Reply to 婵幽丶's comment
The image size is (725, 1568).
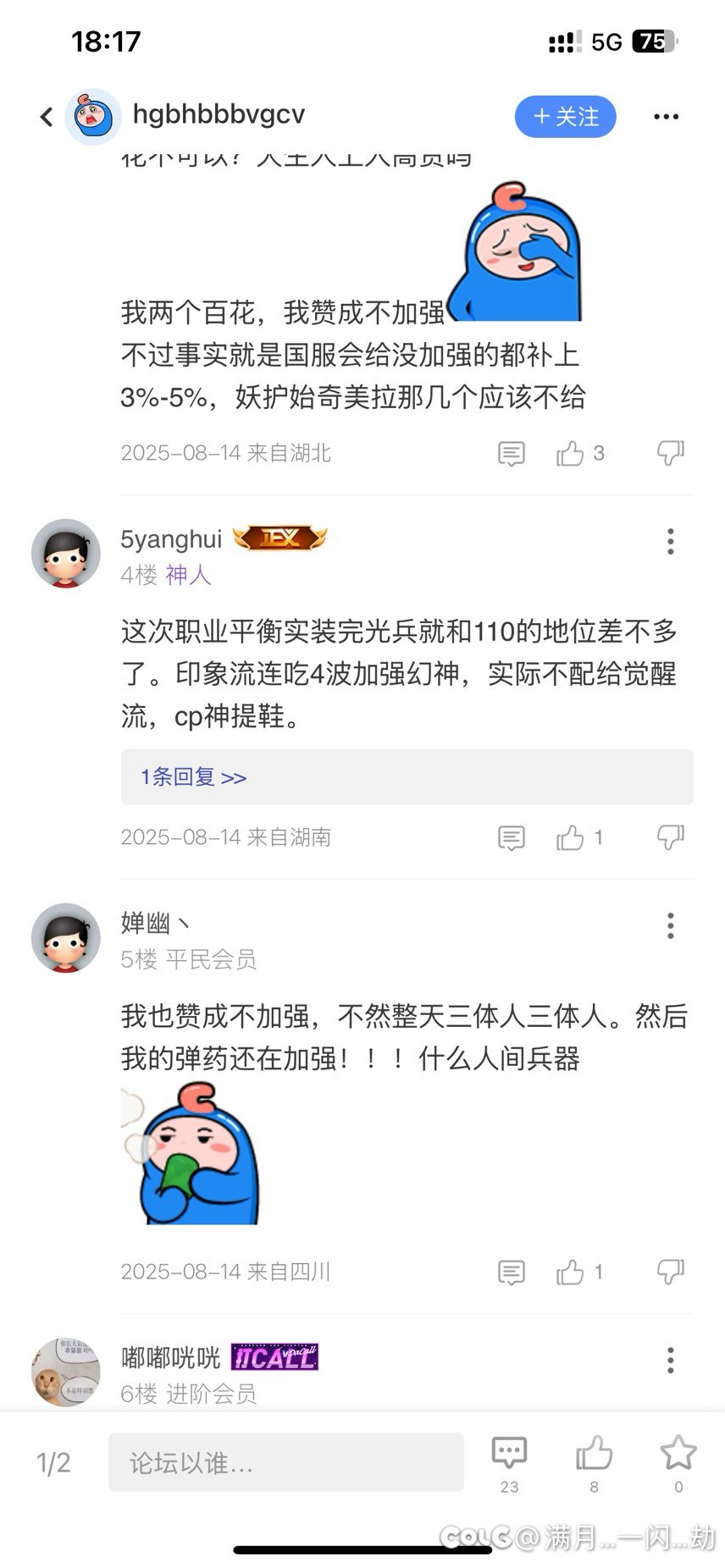pyautogui.click(x=511, y=1273)
